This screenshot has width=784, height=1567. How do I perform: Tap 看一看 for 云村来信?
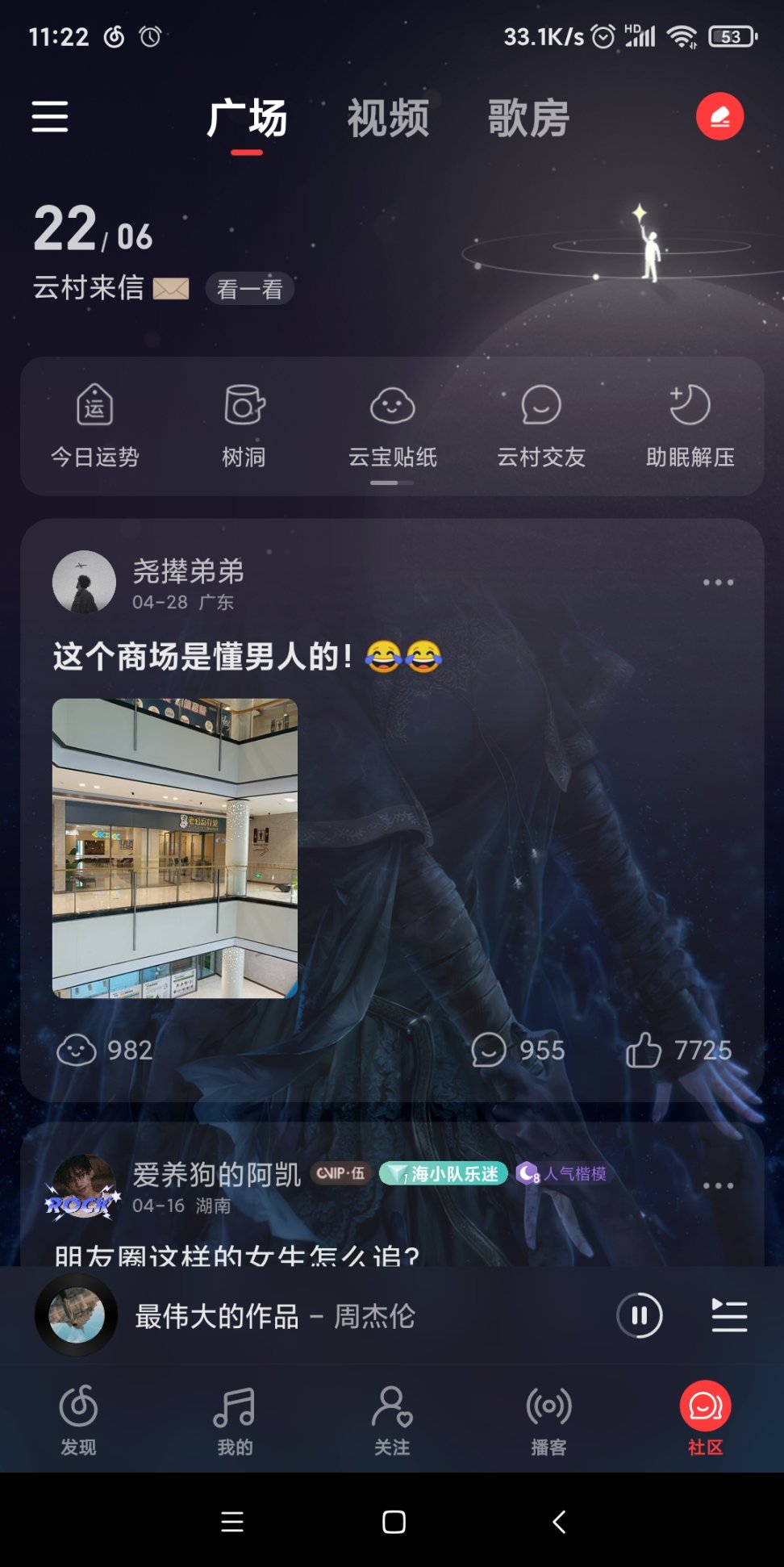(x=249, y=289)
